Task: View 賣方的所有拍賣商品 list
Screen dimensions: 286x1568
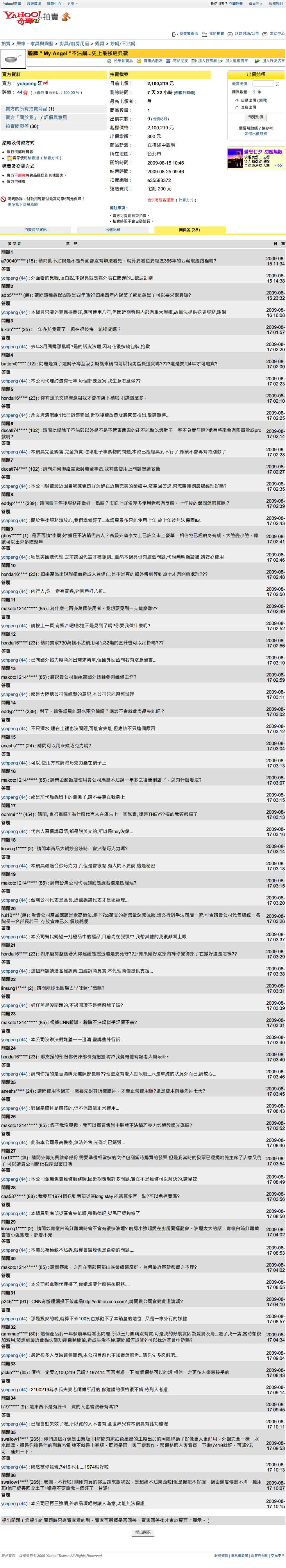Action: [30, 109]
